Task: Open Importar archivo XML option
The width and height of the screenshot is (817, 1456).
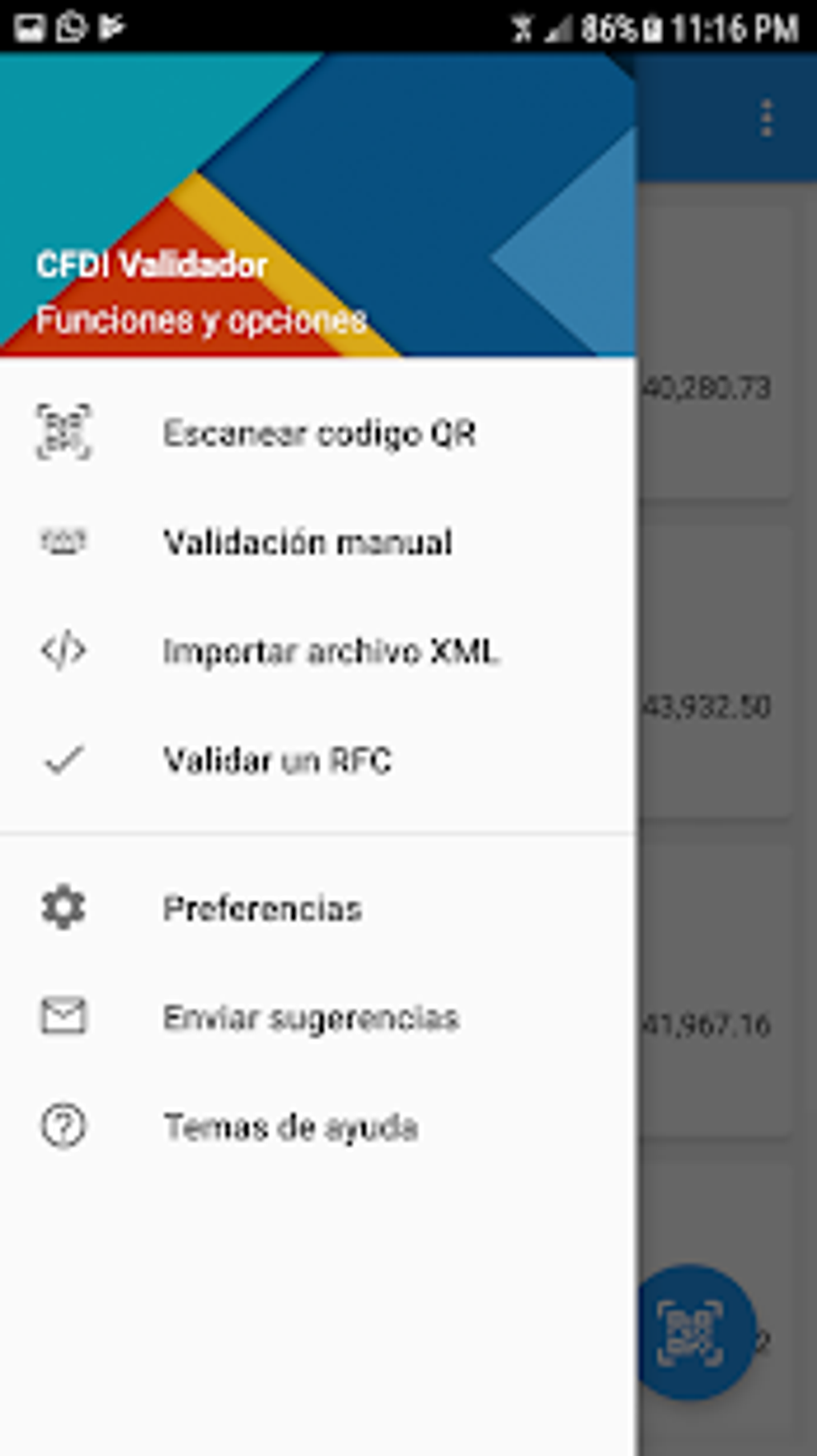Action: click(333, 651)
